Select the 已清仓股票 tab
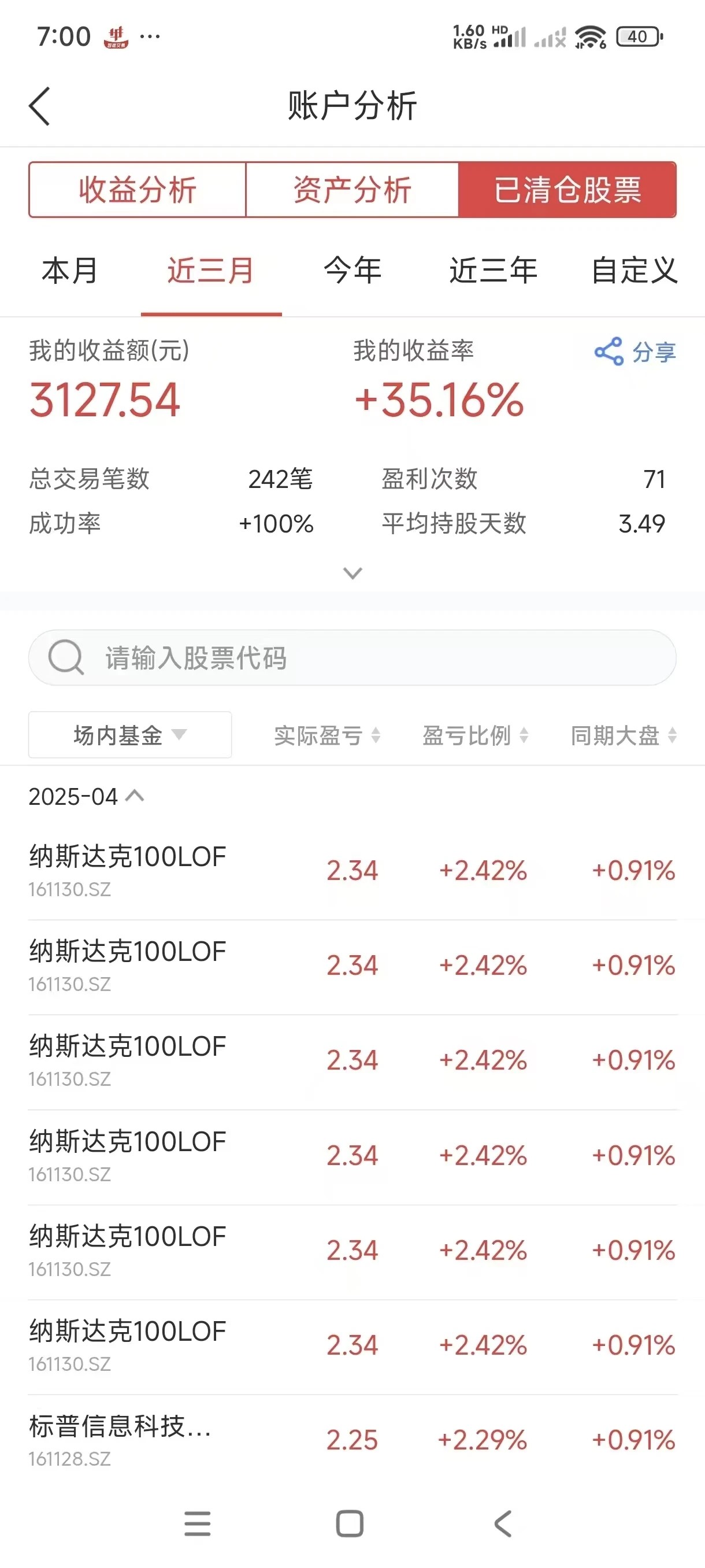The height and width of the screenshot is (1568, 705). pyautogui.click(x=567, y=189)
